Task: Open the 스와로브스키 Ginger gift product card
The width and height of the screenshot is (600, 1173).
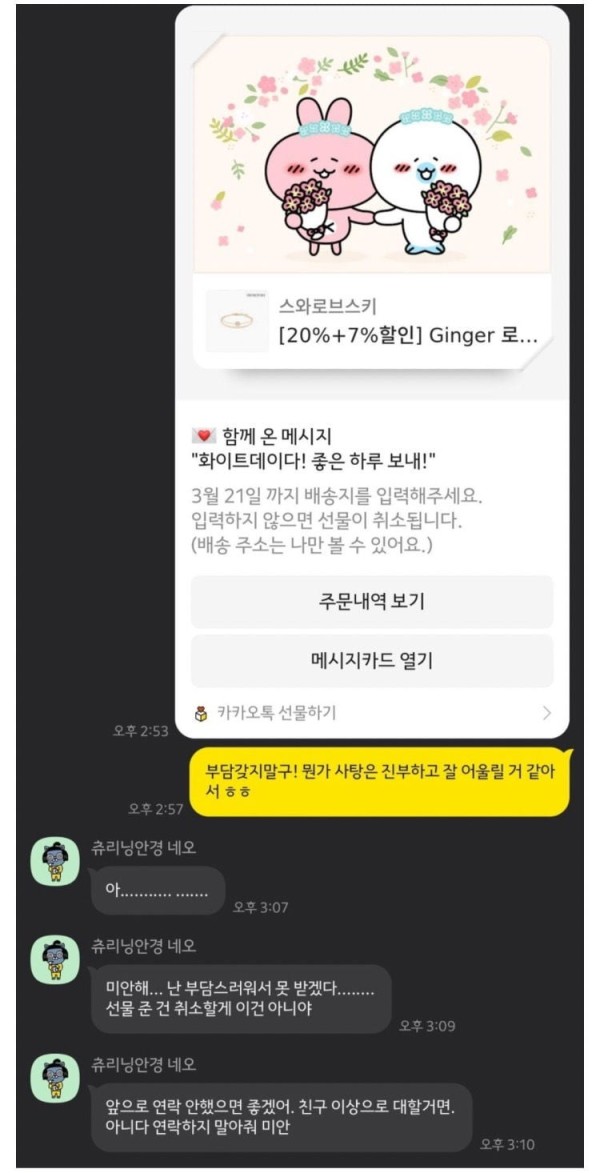Action: point(371,321)
